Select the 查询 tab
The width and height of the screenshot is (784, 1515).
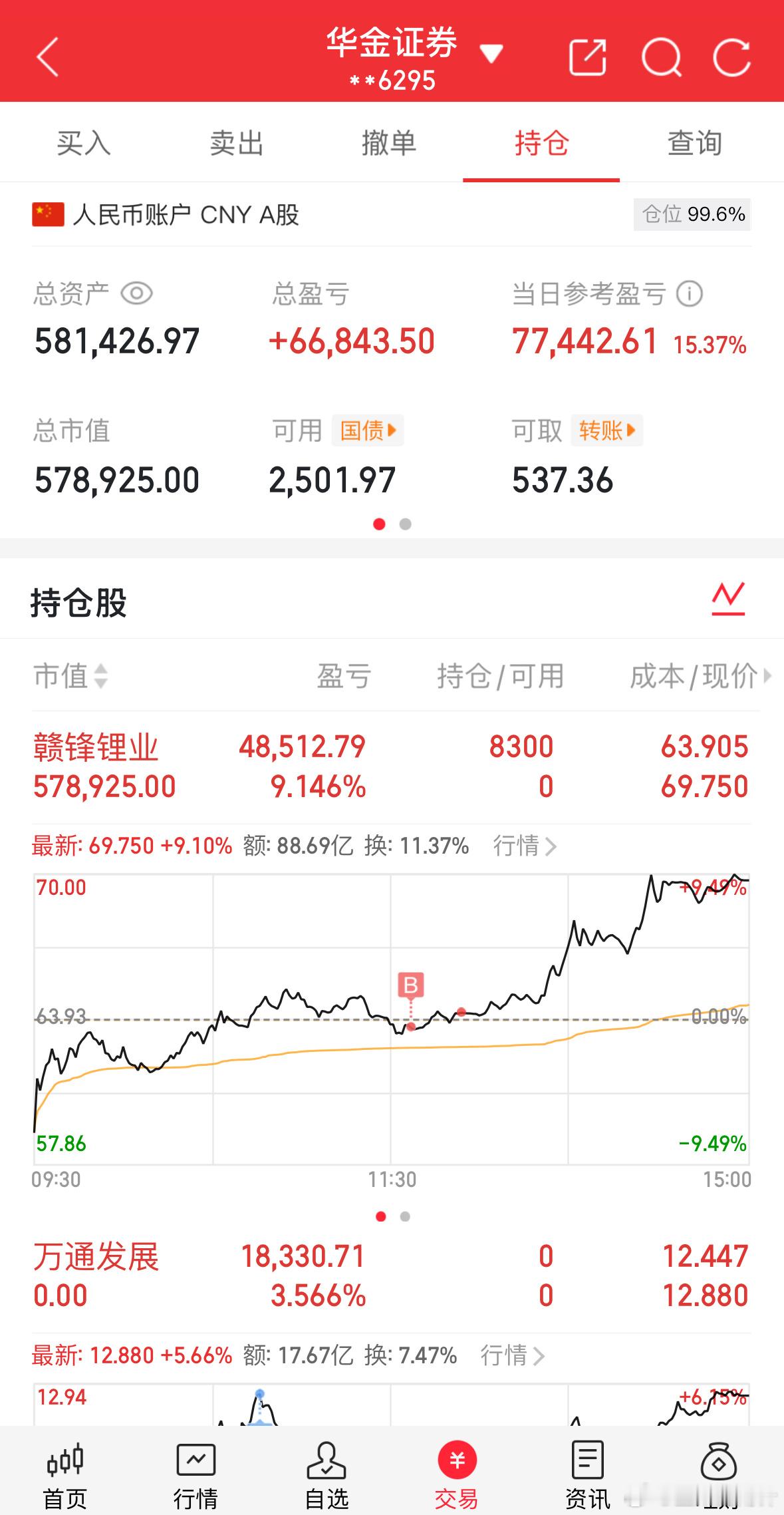point(694,143)
